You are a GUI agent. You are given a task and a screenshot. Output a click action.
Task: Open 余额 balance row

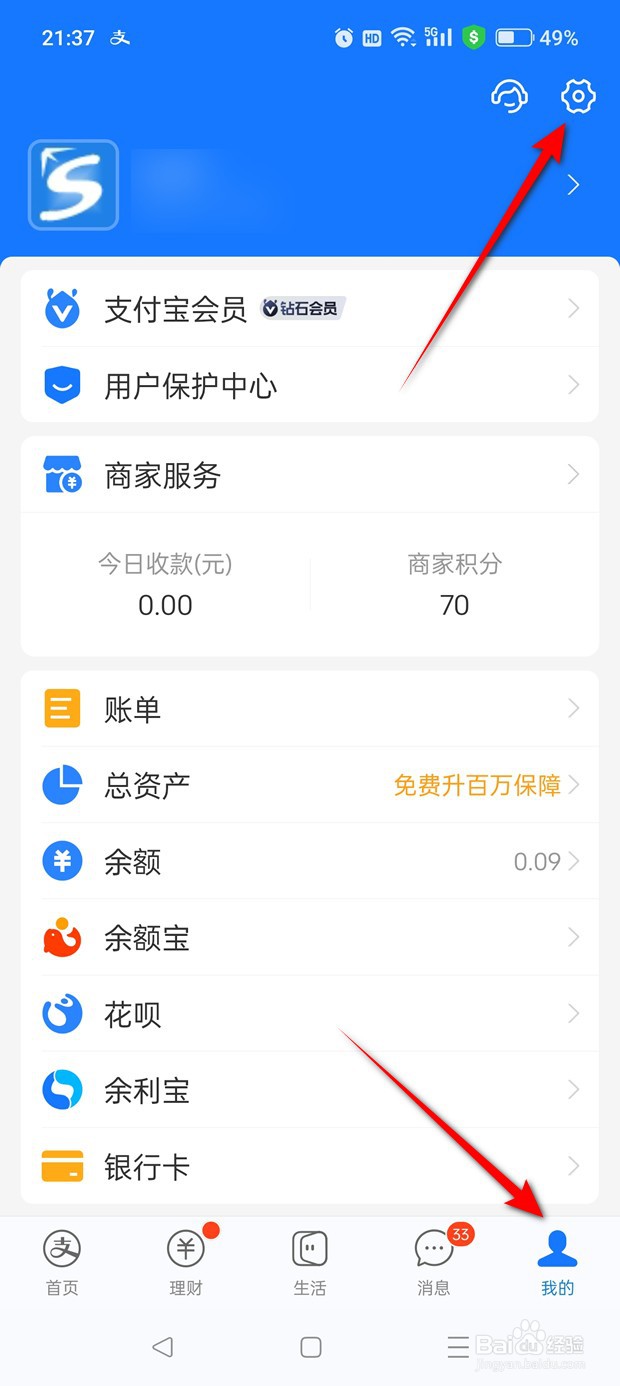[310, 861]
